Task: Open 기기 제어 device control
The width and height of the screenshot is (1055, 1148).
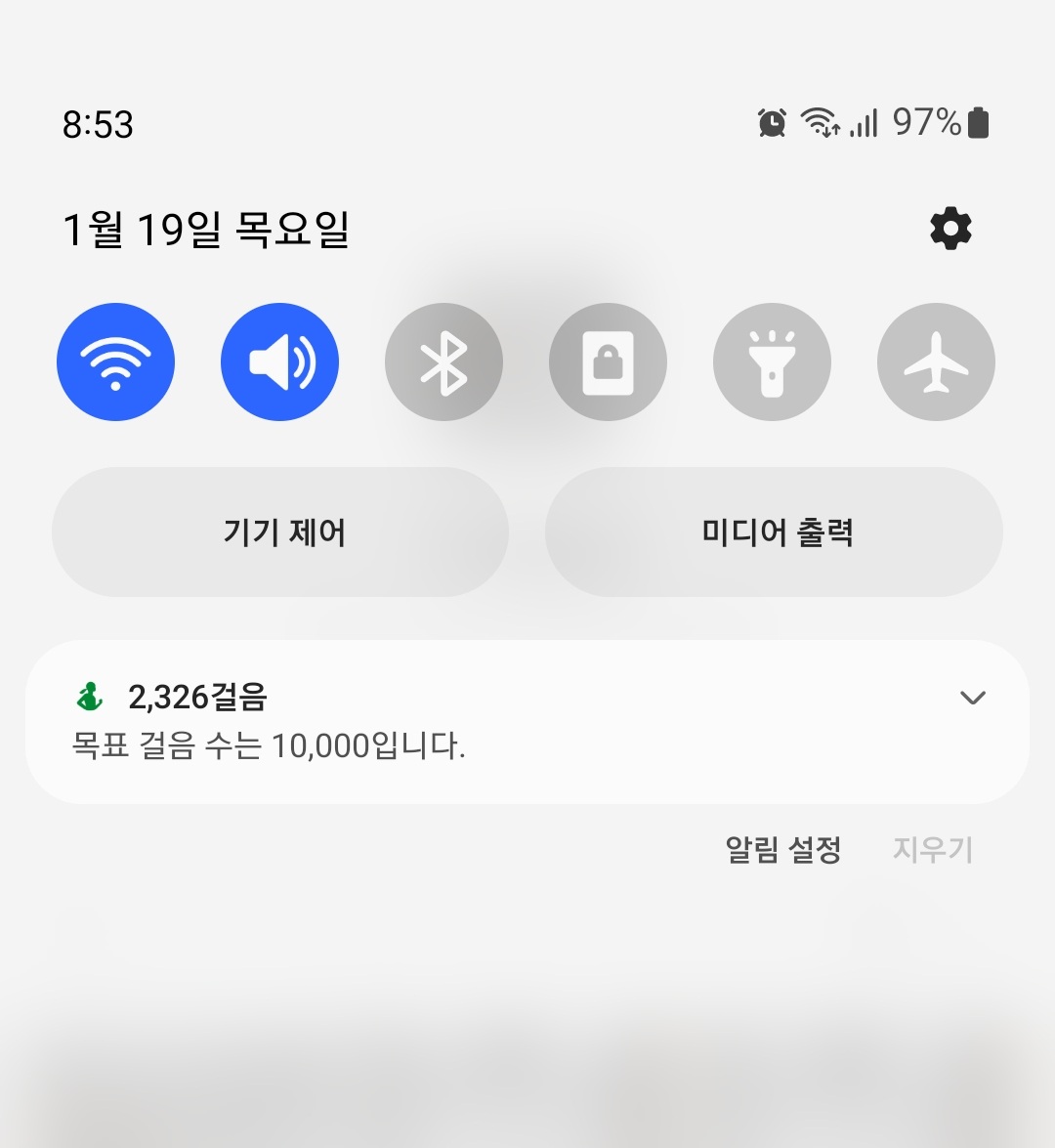Action: pos(280,532)
